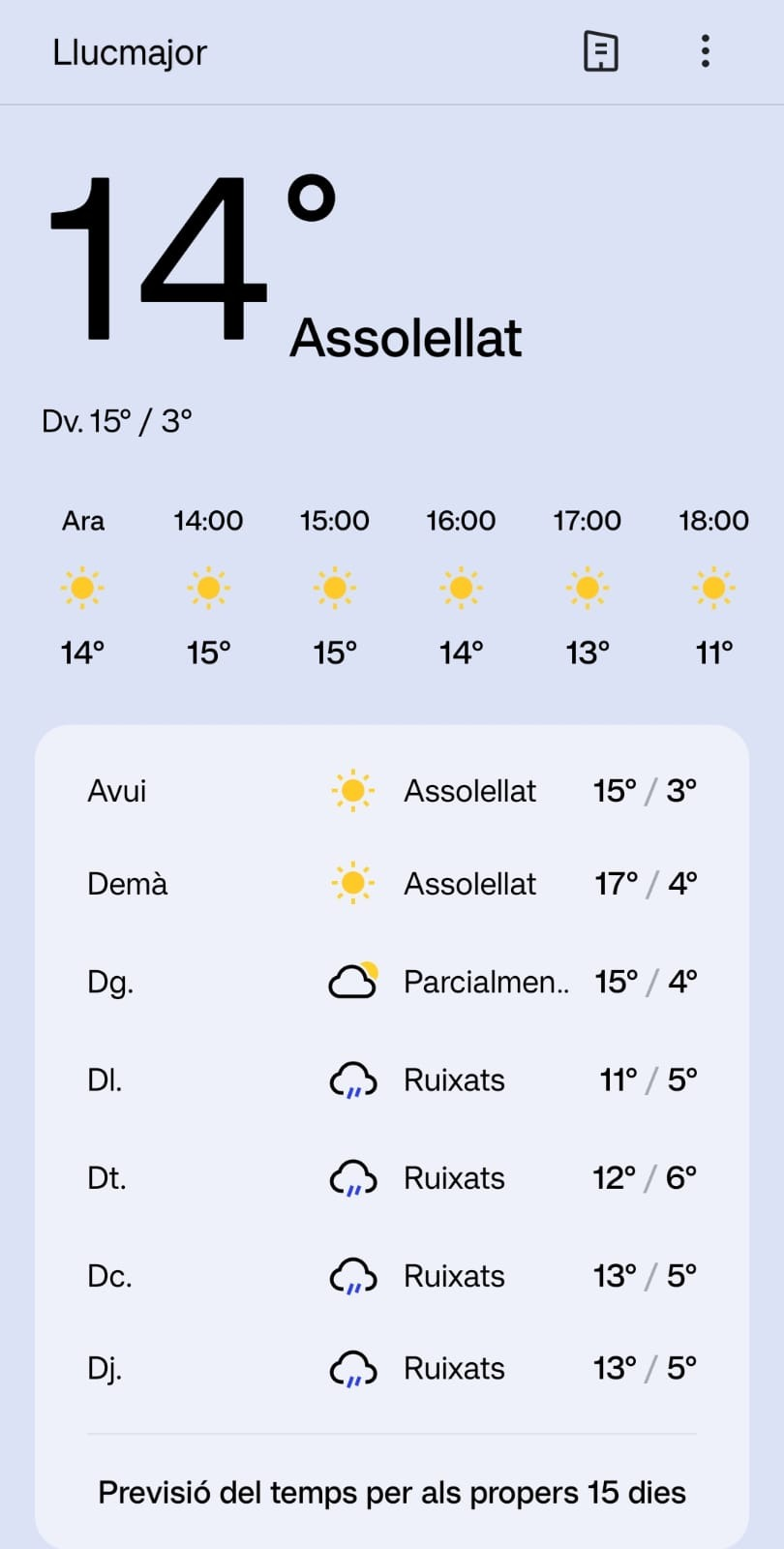784x1549 pixels.
Task: Open the Demà forecast row
Action: coord(392,884)
